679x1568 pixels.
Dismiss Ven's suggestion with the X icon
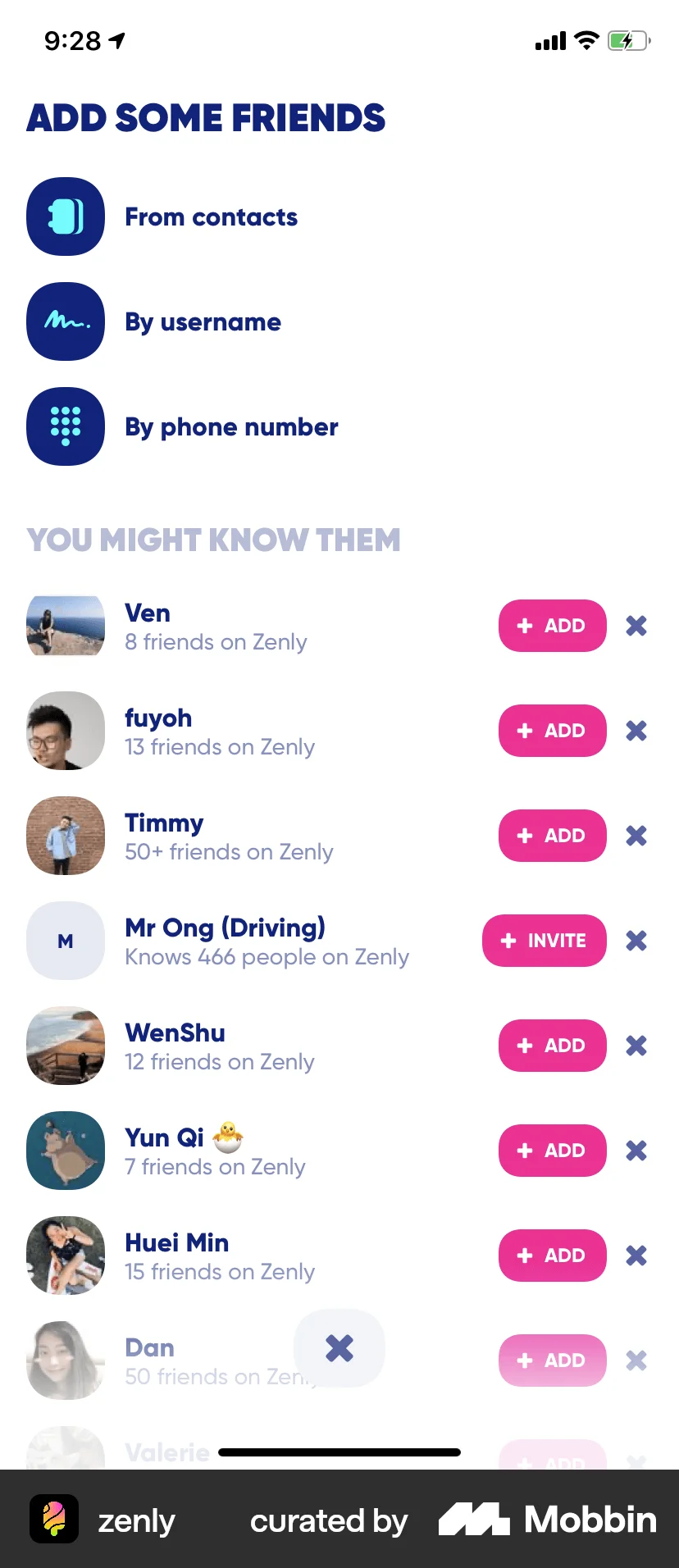[636, 626]
